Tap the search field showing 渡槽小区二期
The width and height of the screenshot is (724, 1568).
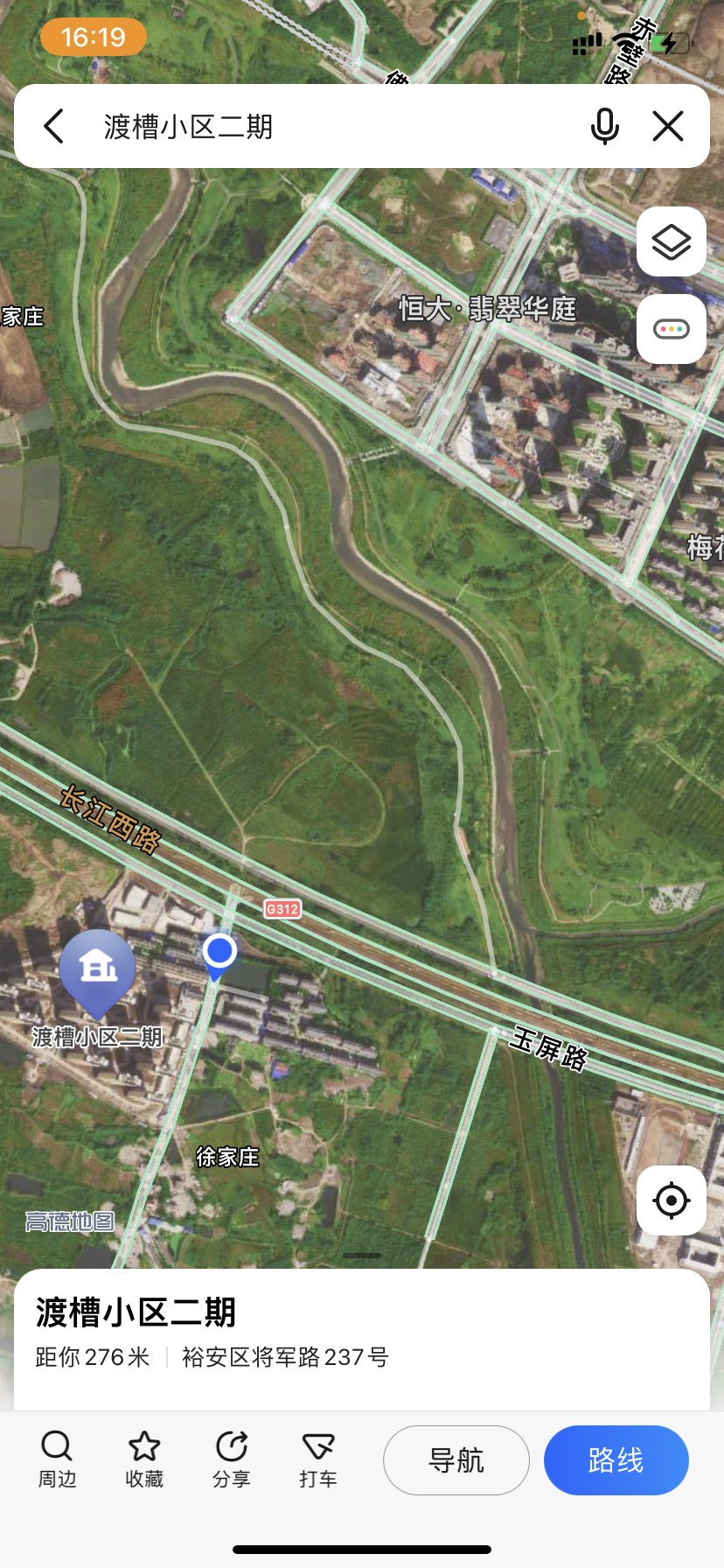[332, 127]
